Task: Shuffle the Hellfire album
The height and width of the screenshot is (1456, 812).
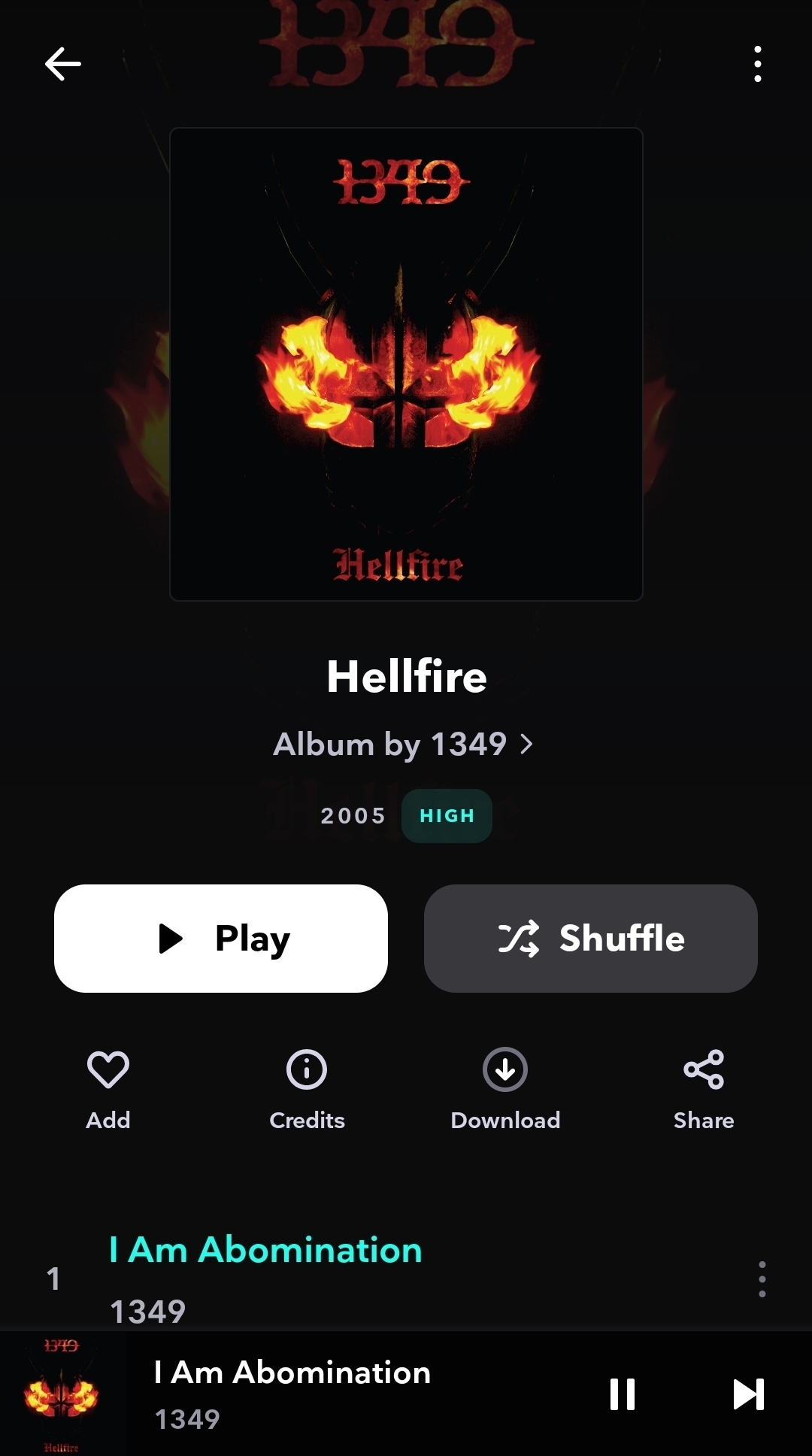Action: point(590,938)
